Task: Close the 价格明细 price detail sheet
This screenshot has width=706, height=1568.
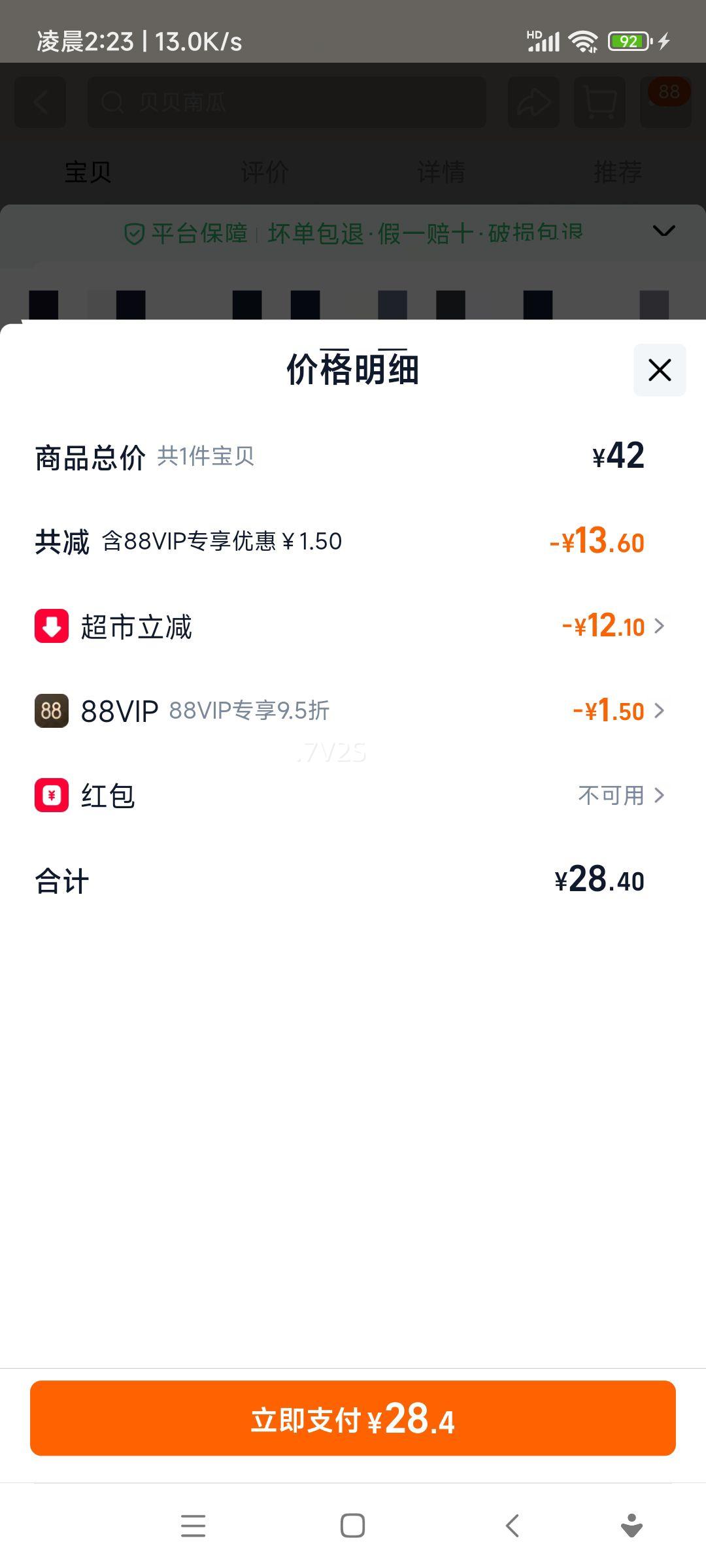Action: pyautogui.click(x=660, y=370)
